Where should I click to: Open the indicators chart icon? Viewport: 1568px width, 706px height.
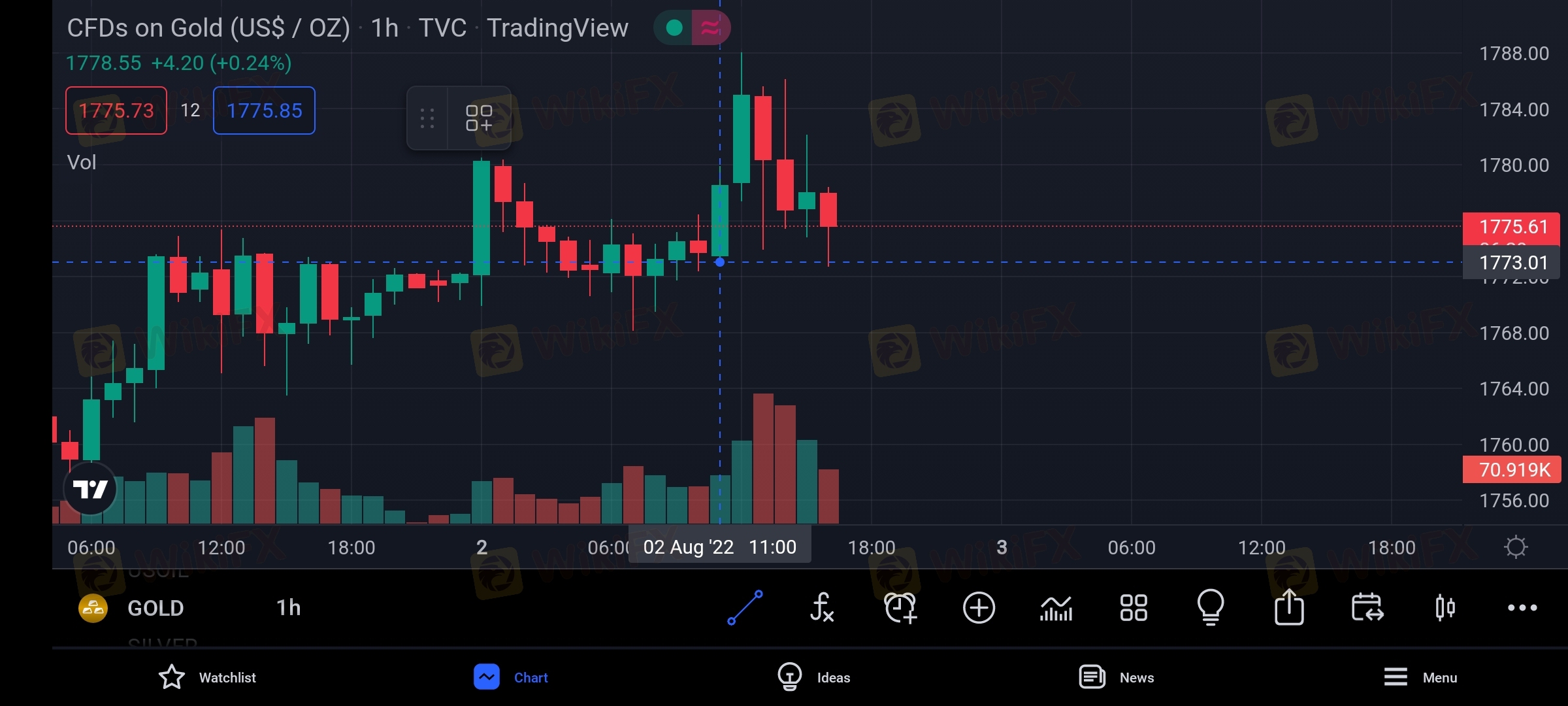click(x=1056, y=608)
